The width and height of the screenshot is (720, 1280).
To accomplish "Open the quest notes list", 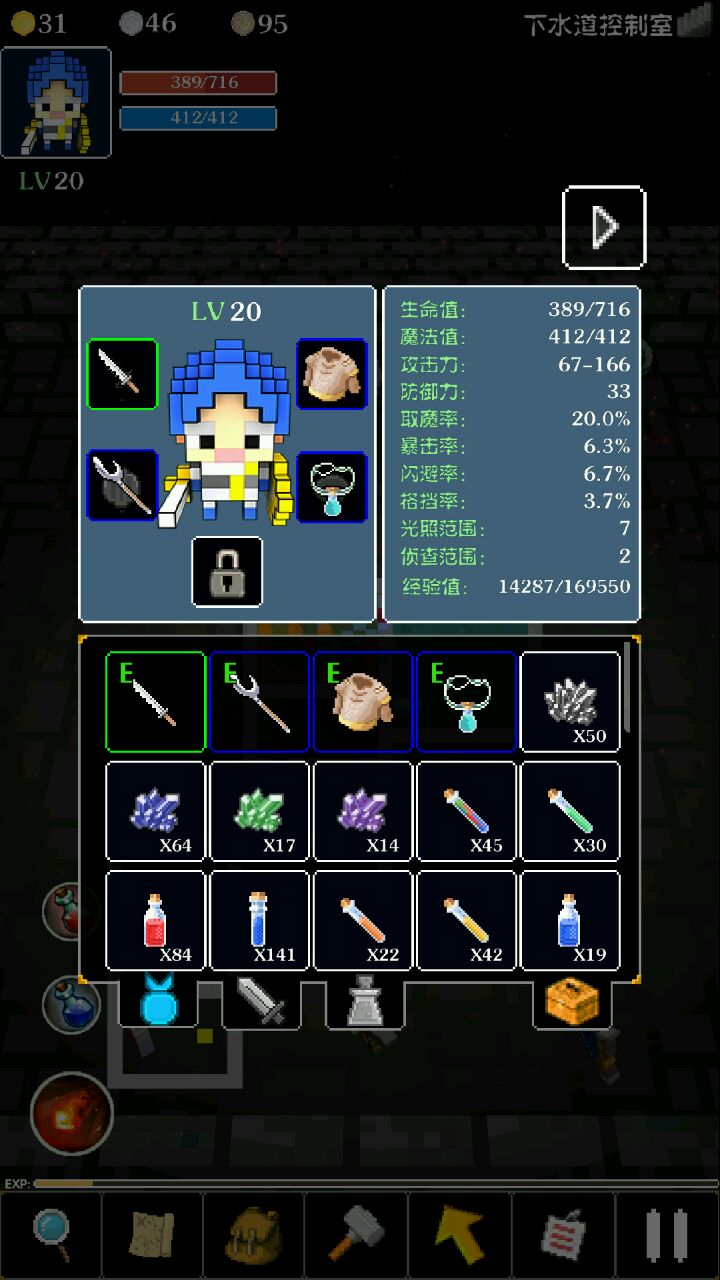I will [x=563, y=1234].
